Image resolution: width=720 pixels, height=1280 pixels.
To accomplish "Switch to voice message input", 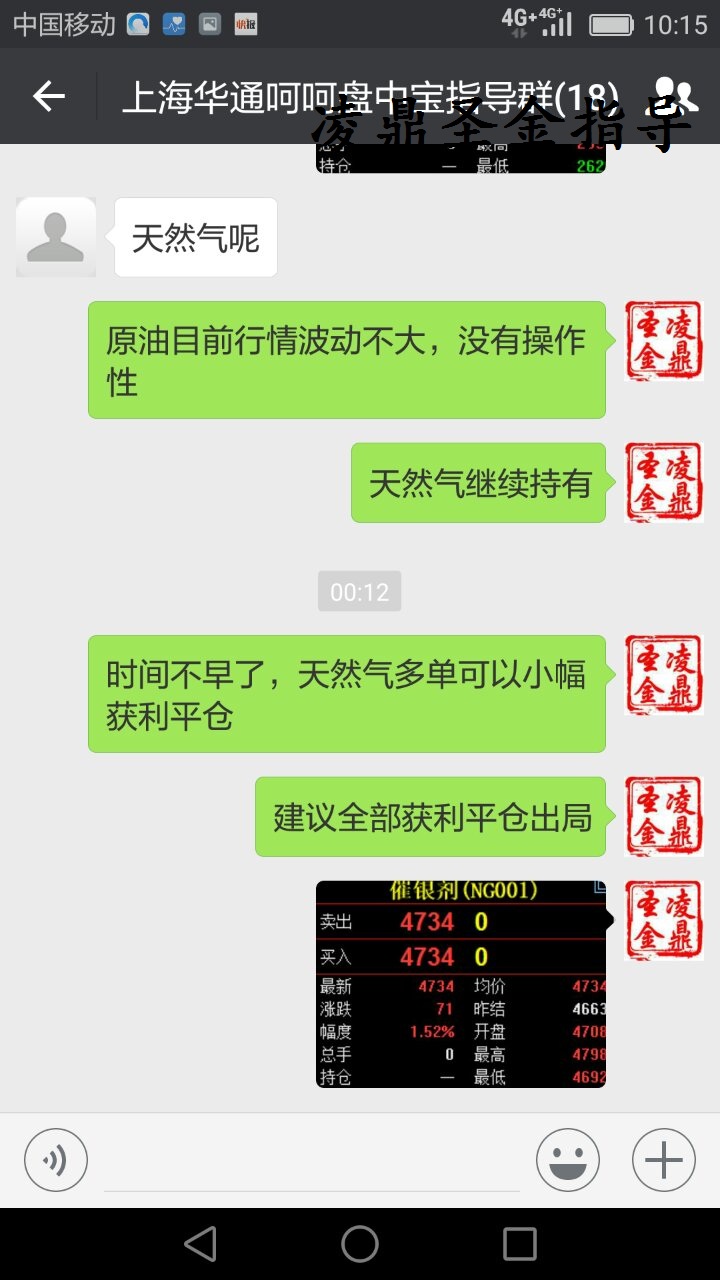I will click(x=56, y=1160).
